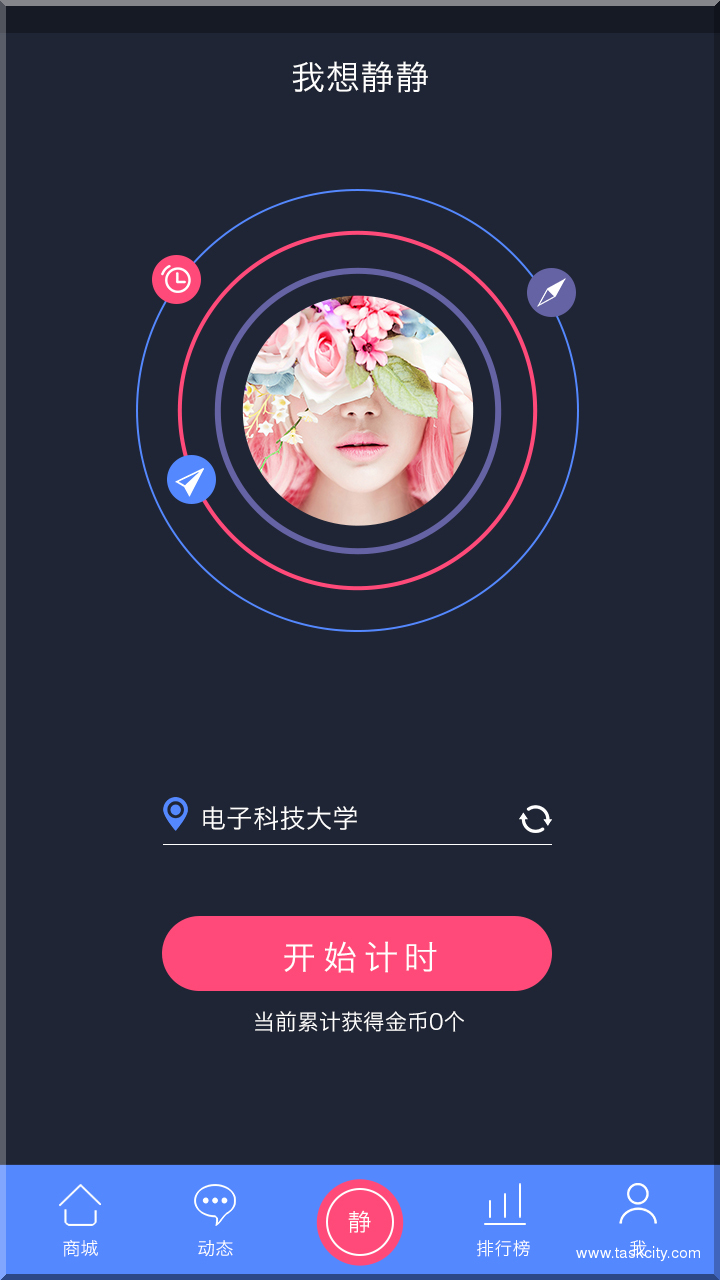Start the timer with 开始计时
Screen dimensions: 720x1280
357,954
